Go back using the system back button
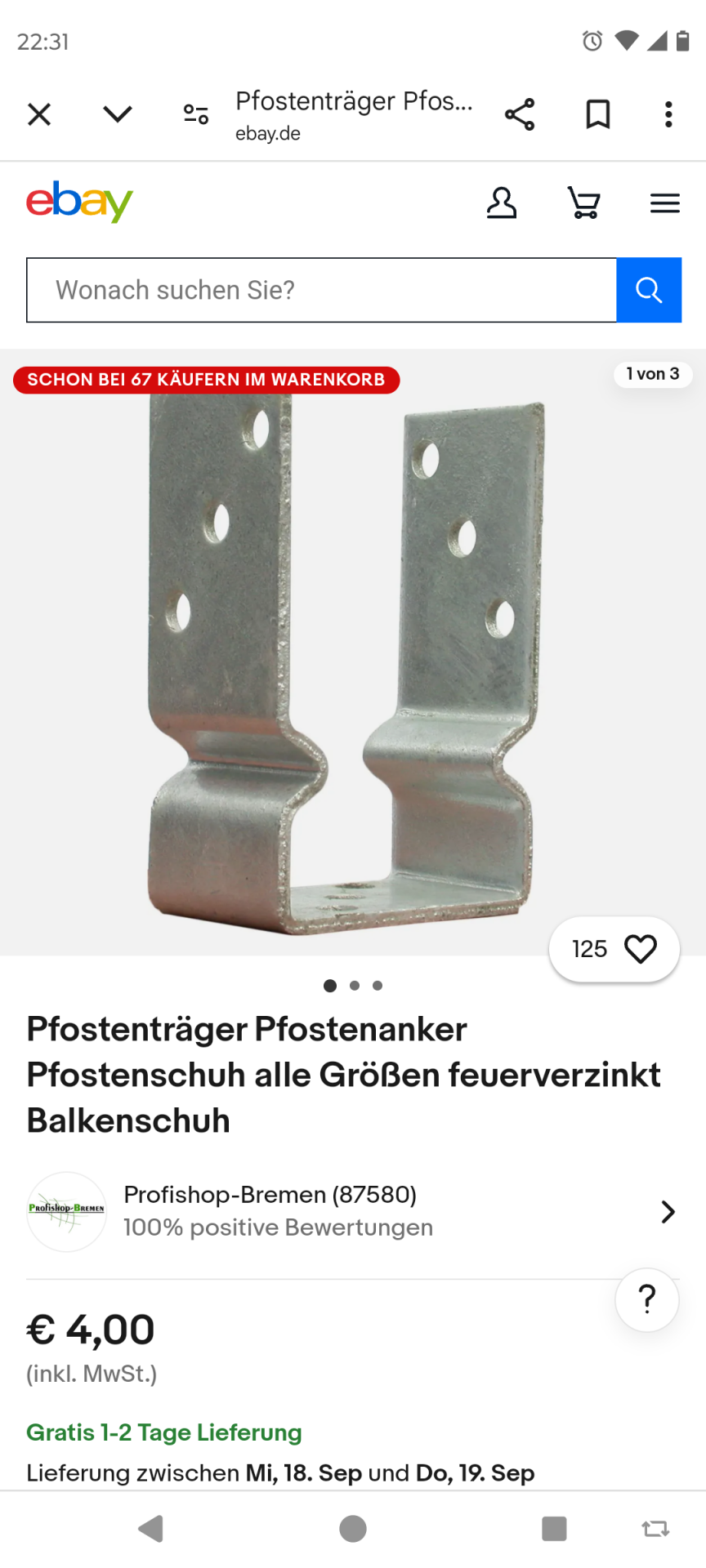 [151, 1529]
